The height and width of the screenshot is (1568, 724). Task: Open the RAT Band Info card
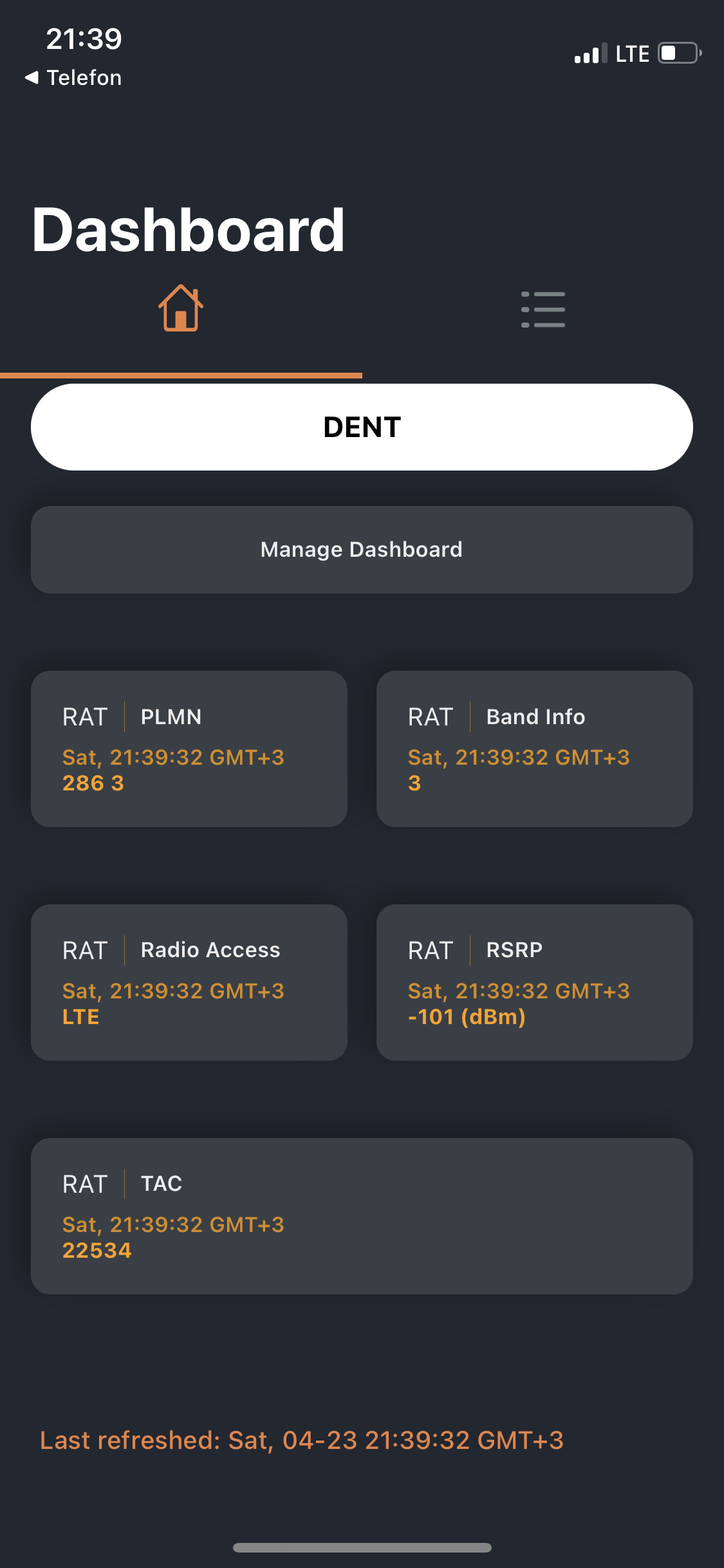[x=535, y=749]
